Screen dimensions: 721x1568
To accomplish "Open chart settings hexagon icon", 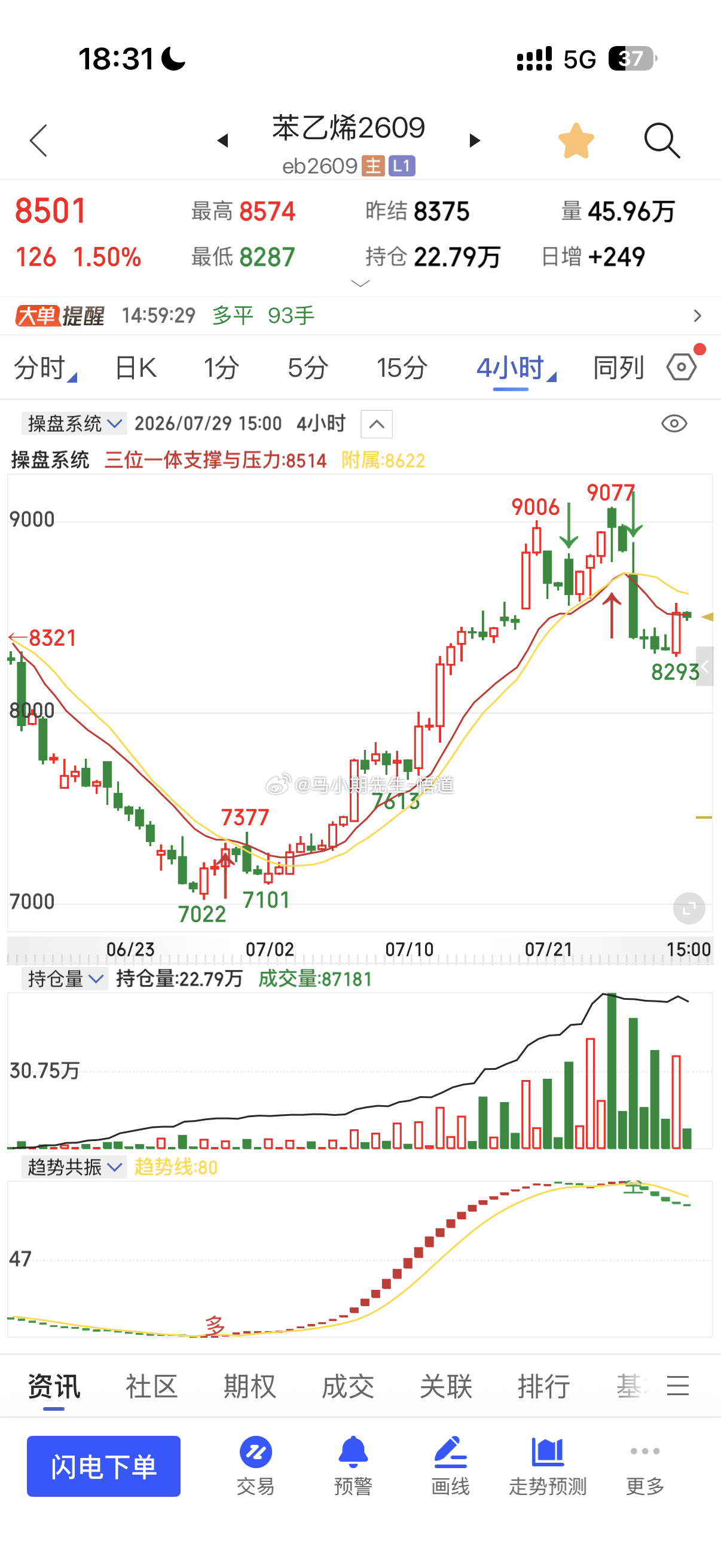I will coord(682,367).
